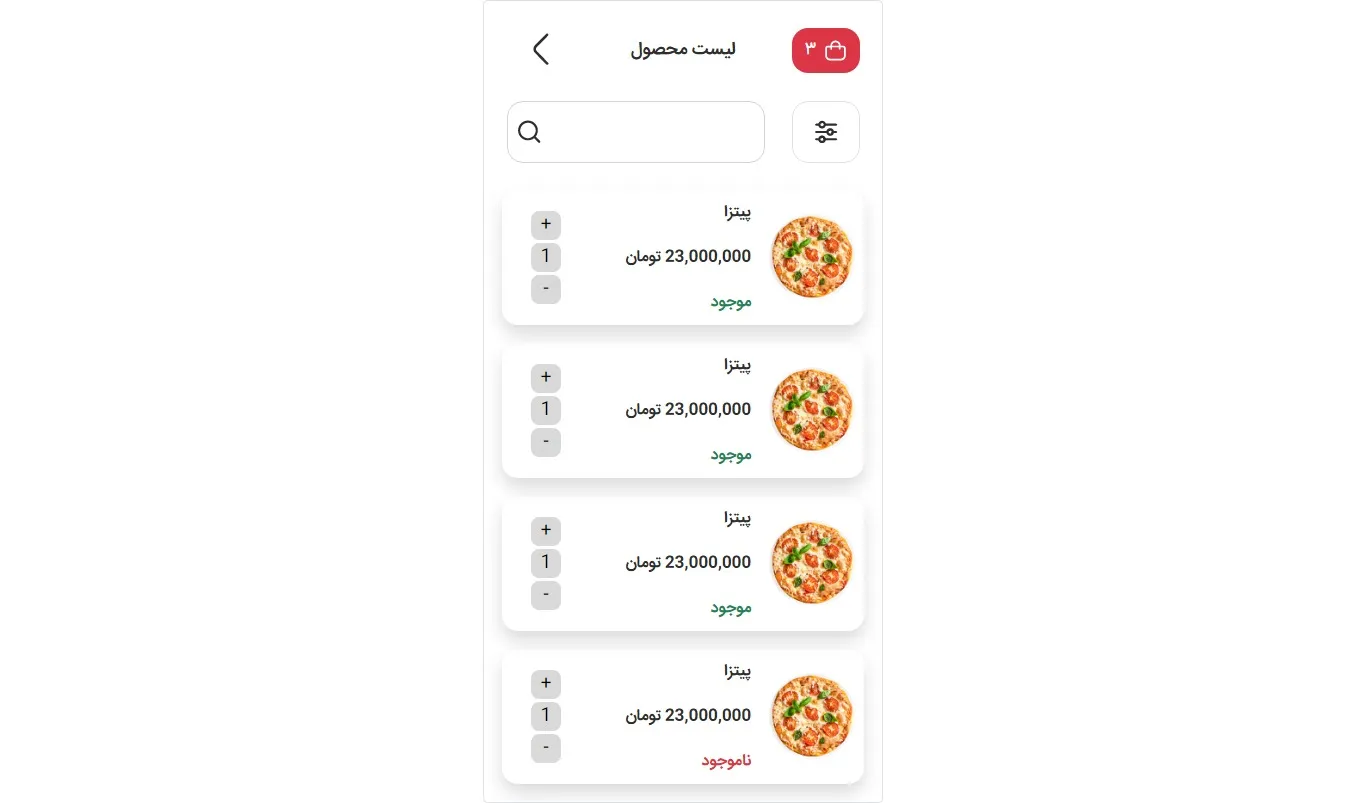The height and width of the screenshot is (803, 1366).
Task: Decrease quantity of the second pizza
Action: coord(545,442)
